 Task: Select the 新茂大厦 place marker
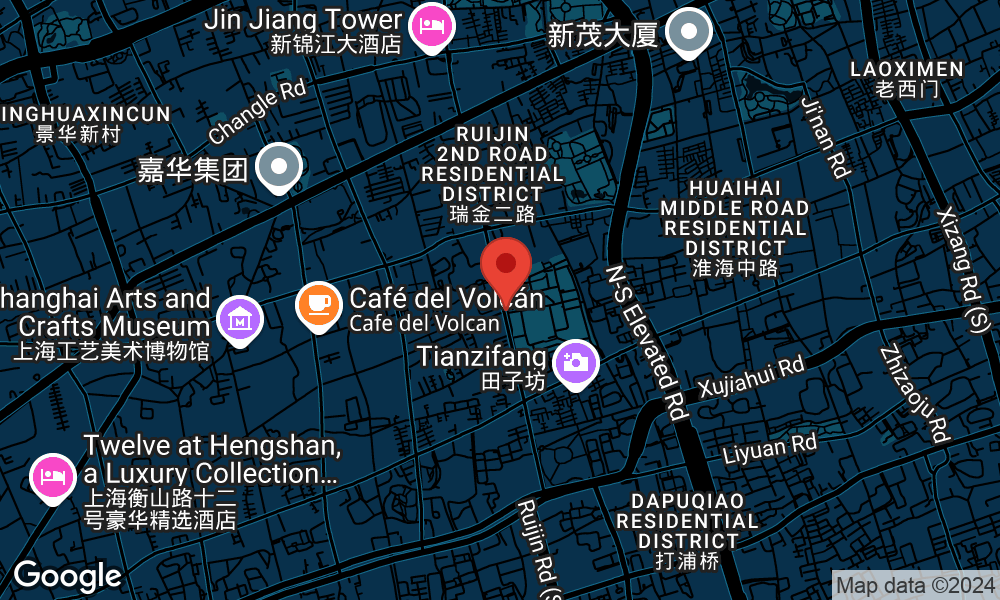pyautogui.click(x=688, y=31)
